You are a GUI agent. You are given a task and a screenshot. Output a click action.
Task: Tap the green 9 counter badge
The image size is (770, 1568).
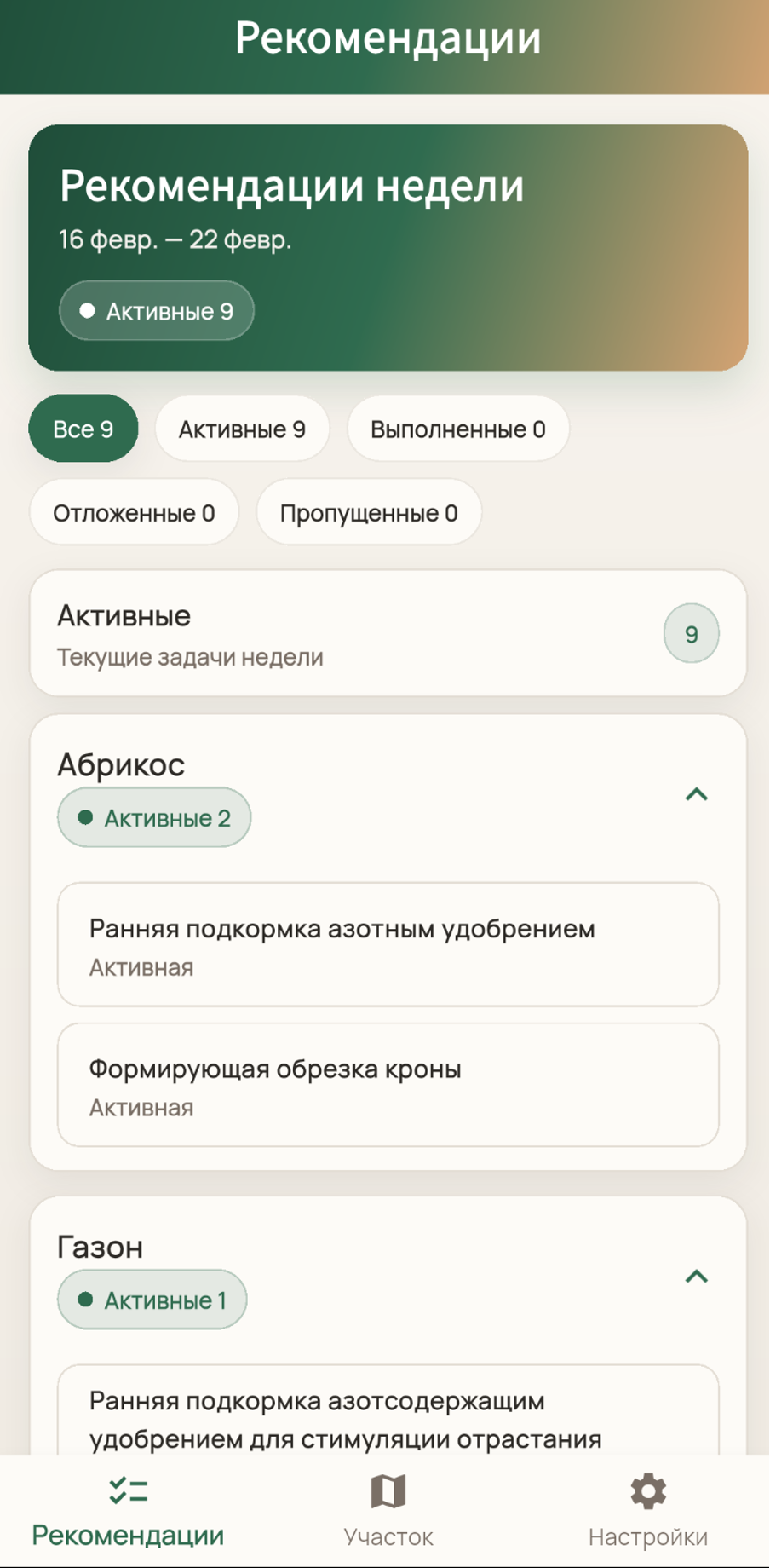coord(691,632)
